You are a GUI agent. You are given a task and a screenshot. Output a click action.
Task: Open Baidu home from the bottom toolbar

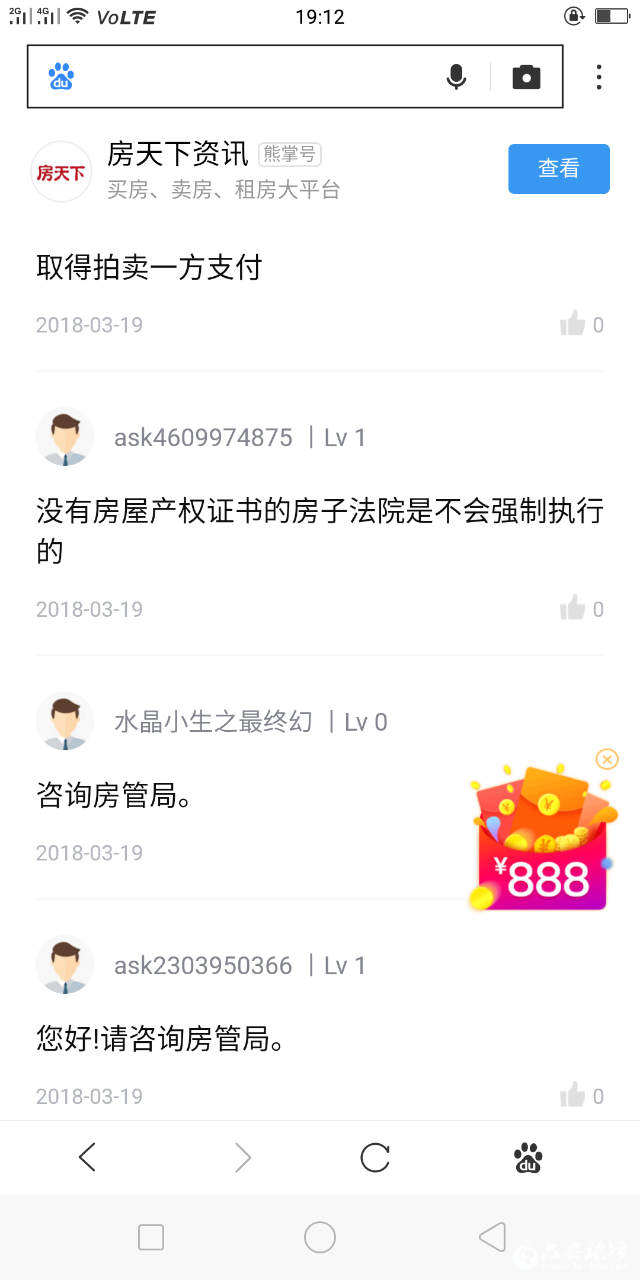point(528,1158)
